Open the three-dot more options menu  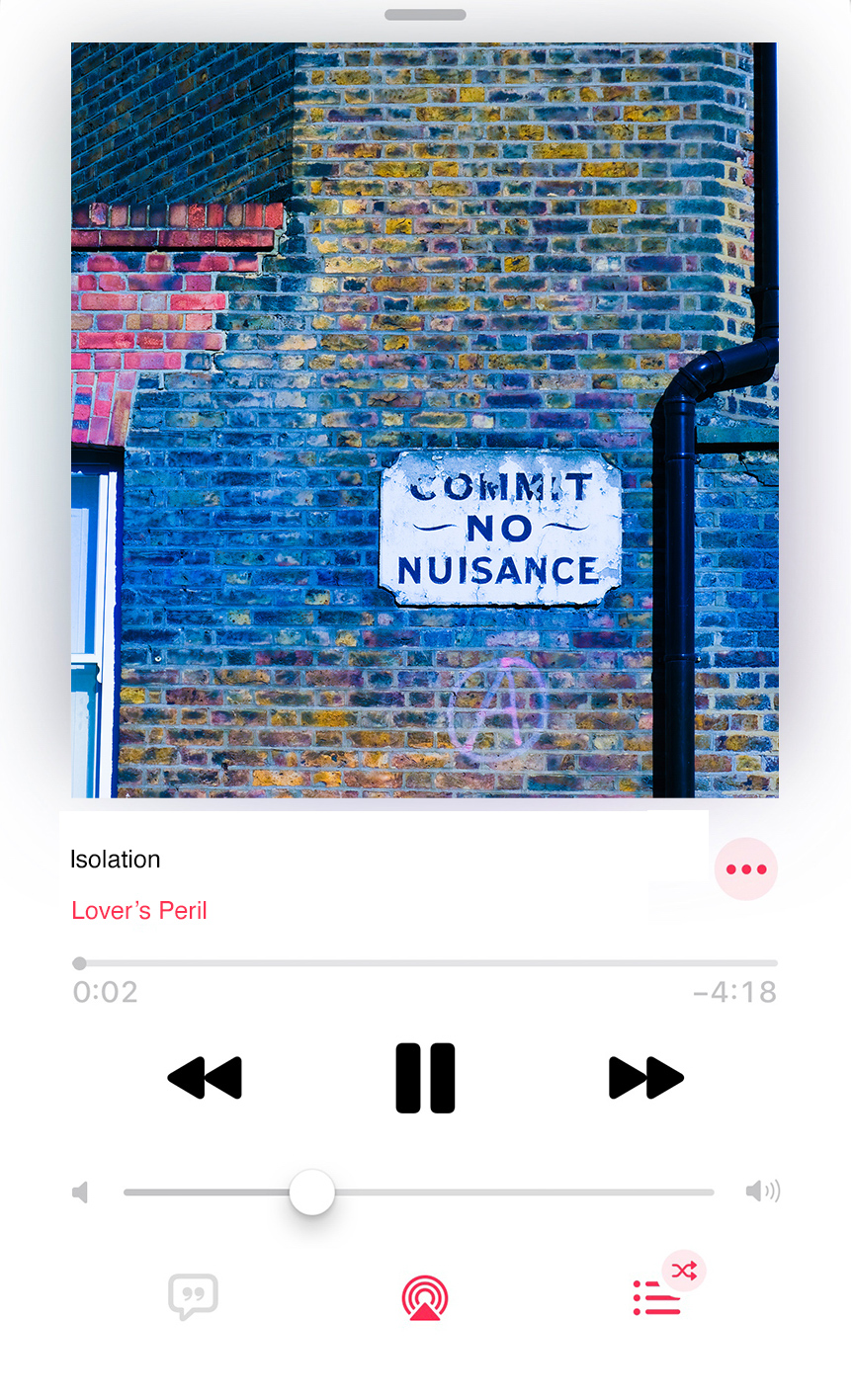[x=746, y=869]
